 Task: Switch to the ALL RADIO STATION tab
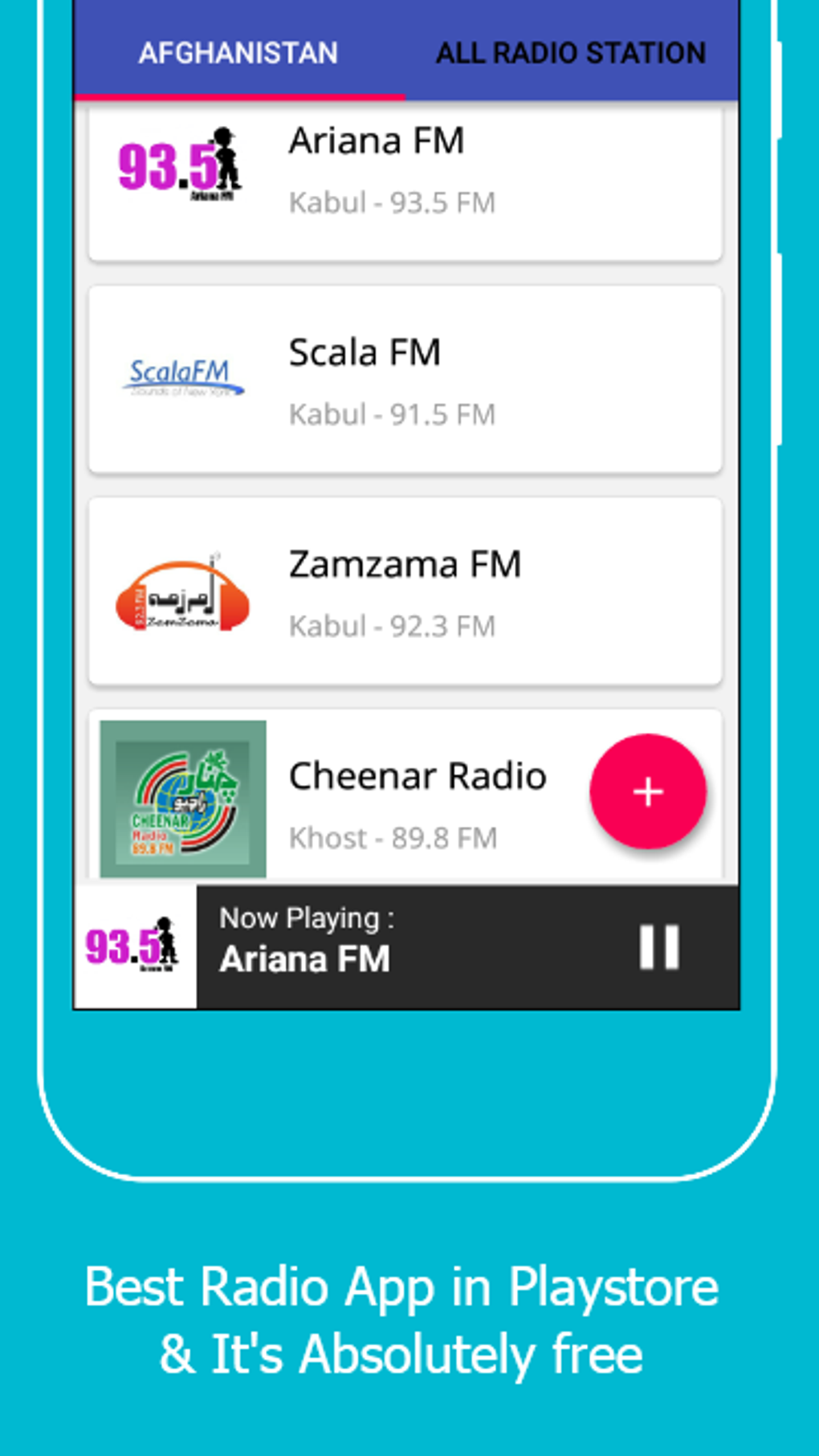point(570,53)
